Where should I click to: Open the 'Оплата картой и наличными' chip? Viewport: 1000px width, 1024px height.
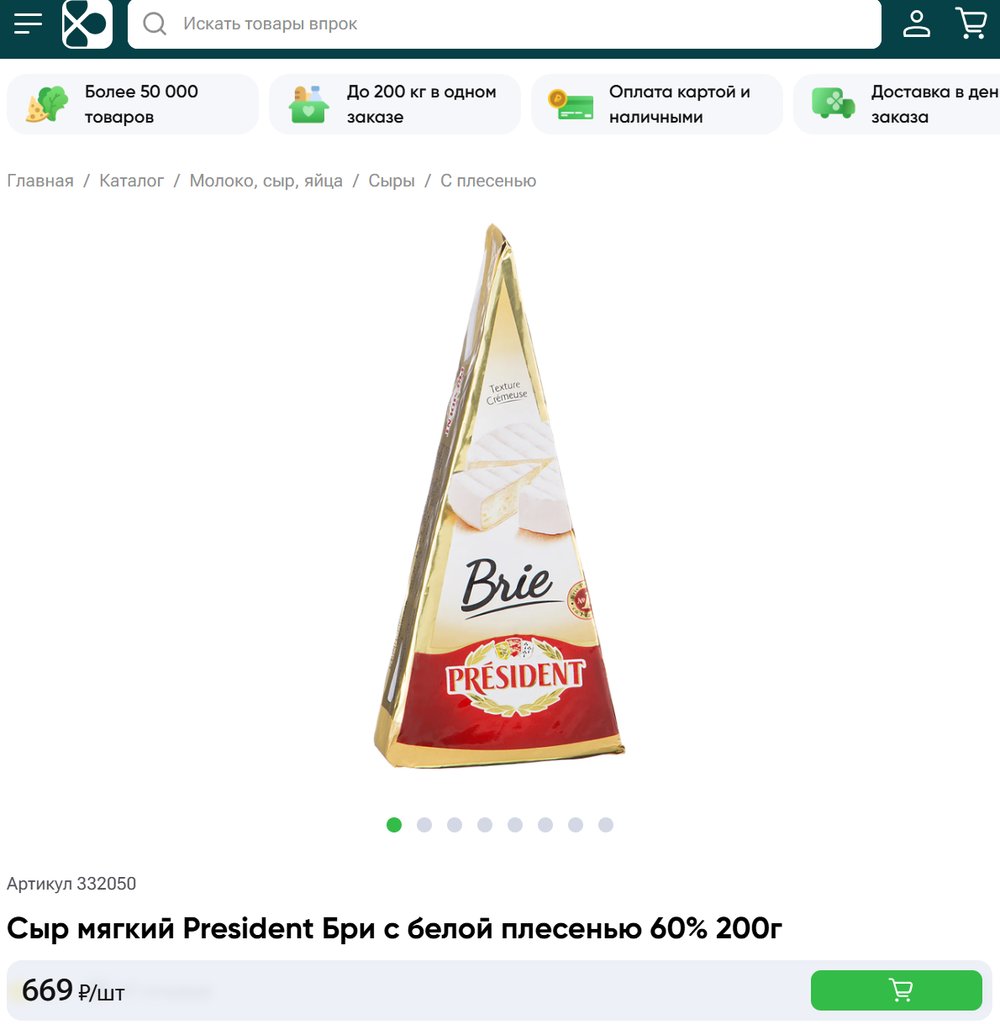pos(656,104)
